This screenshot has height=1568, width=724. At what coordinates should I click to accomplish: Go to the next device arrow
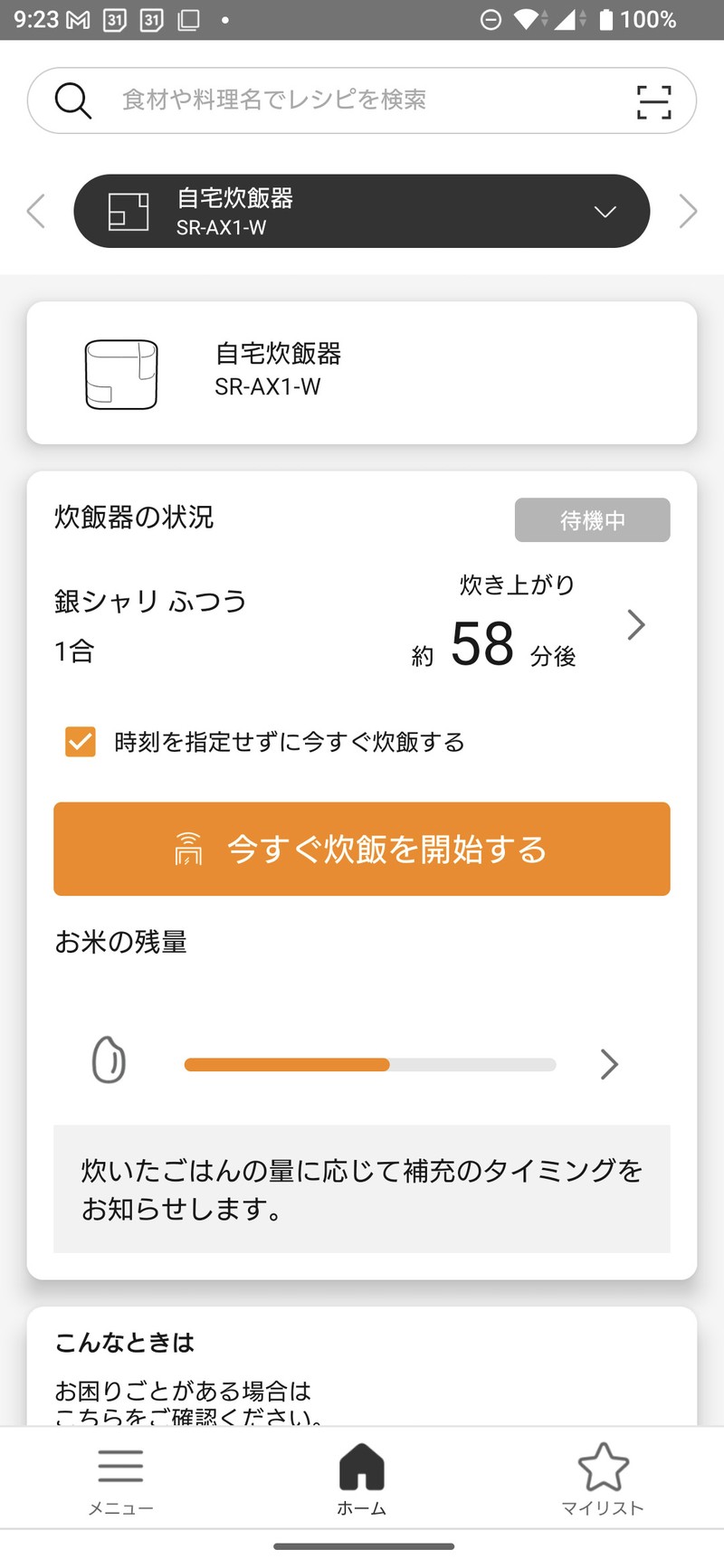pyautogui.click(x=688, y=211)
